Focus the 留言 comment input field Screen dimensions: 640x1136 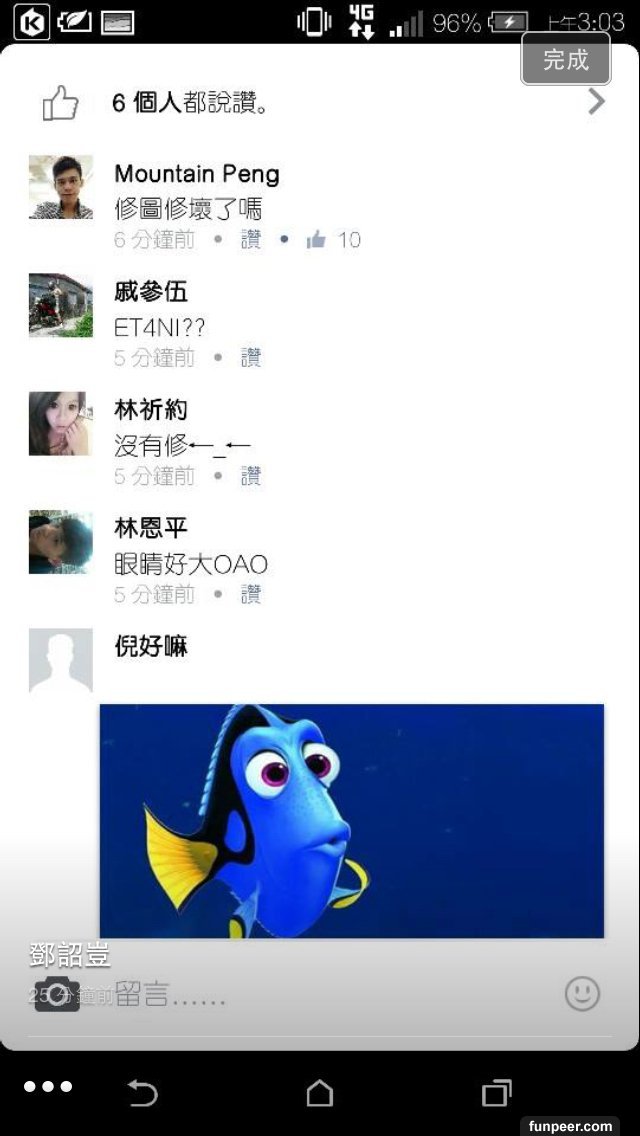330,994
